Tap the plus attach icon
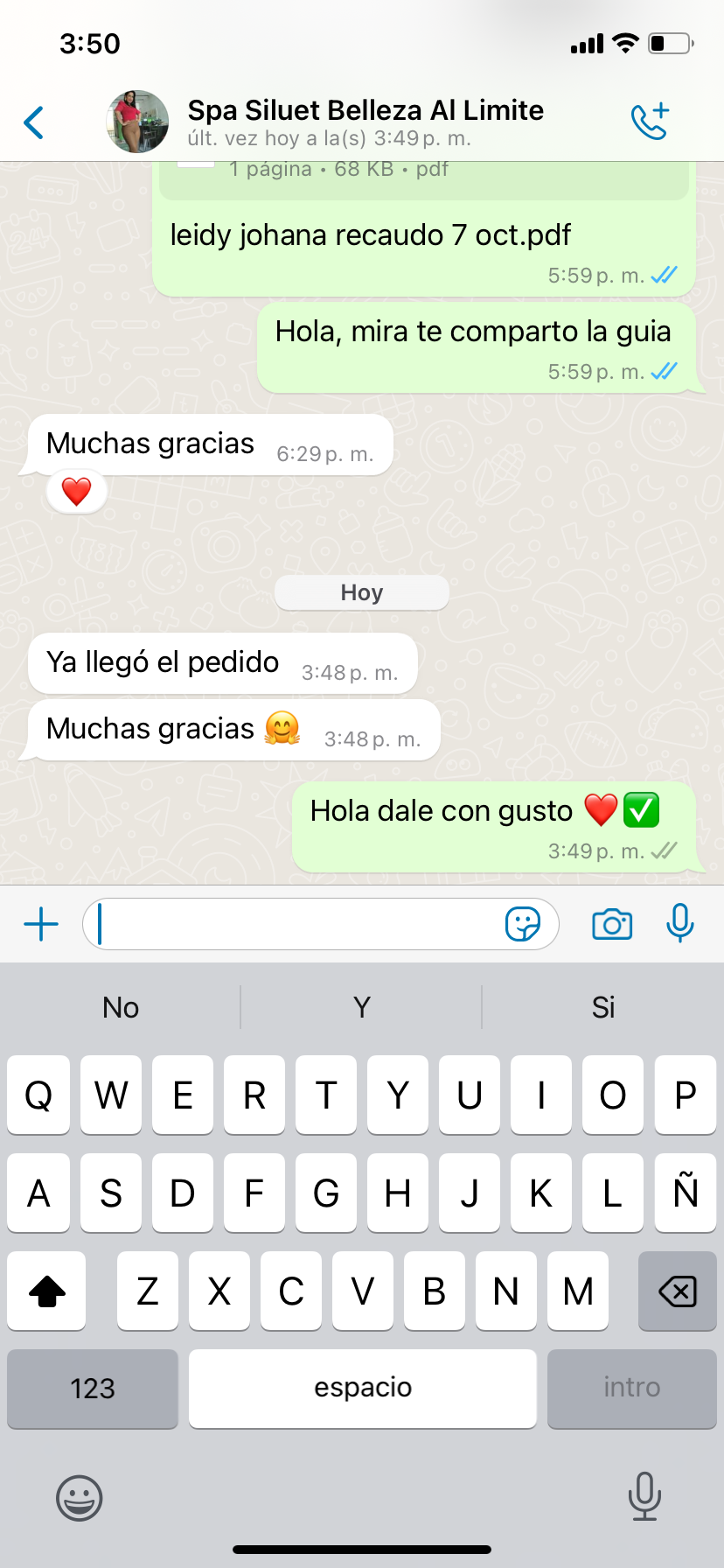The width and height of the screenshot is (724, 1568). point(41,924)
